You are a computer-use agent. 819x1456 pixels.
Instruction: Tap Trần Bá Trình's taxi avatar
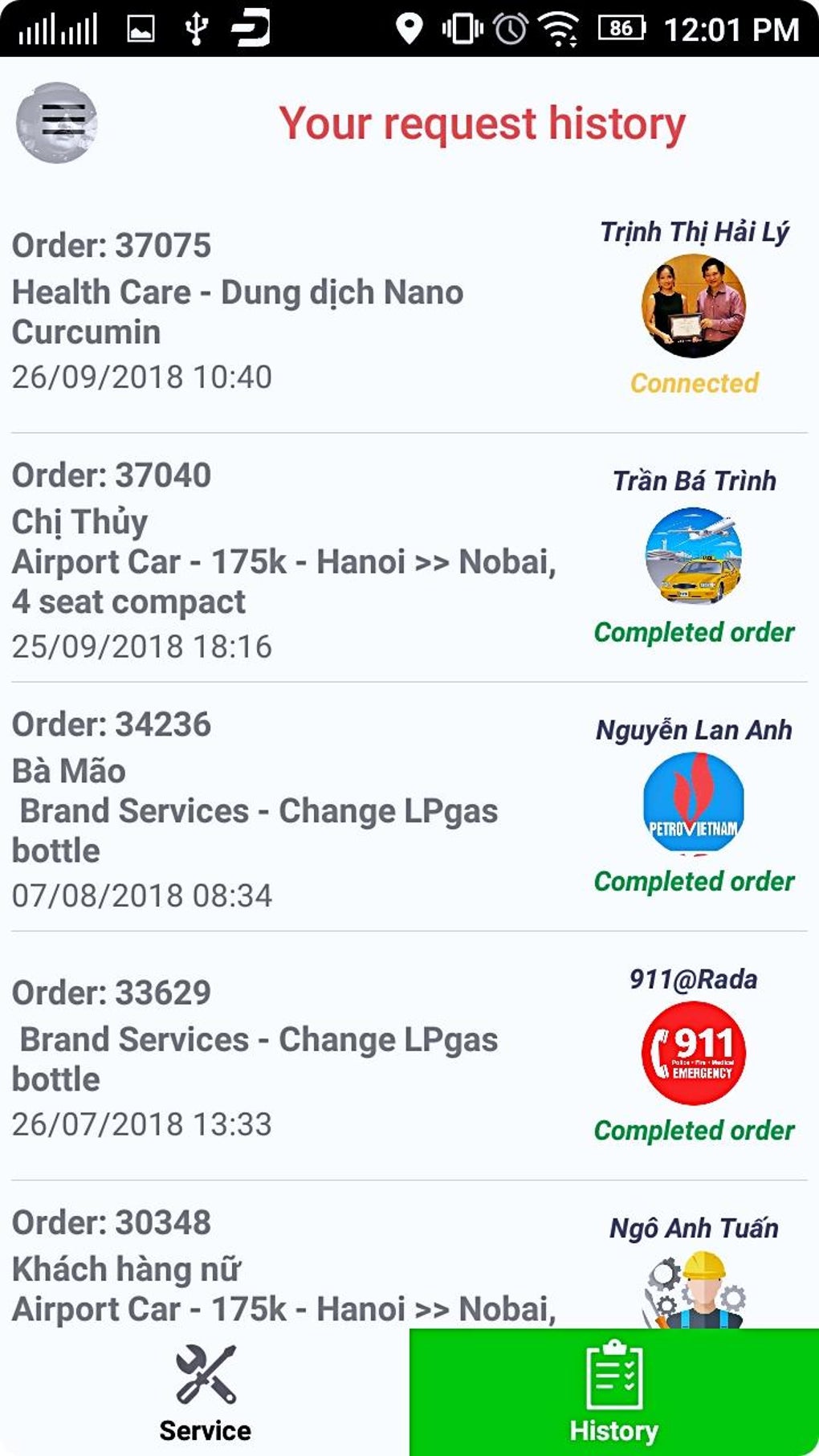point(694,555)
